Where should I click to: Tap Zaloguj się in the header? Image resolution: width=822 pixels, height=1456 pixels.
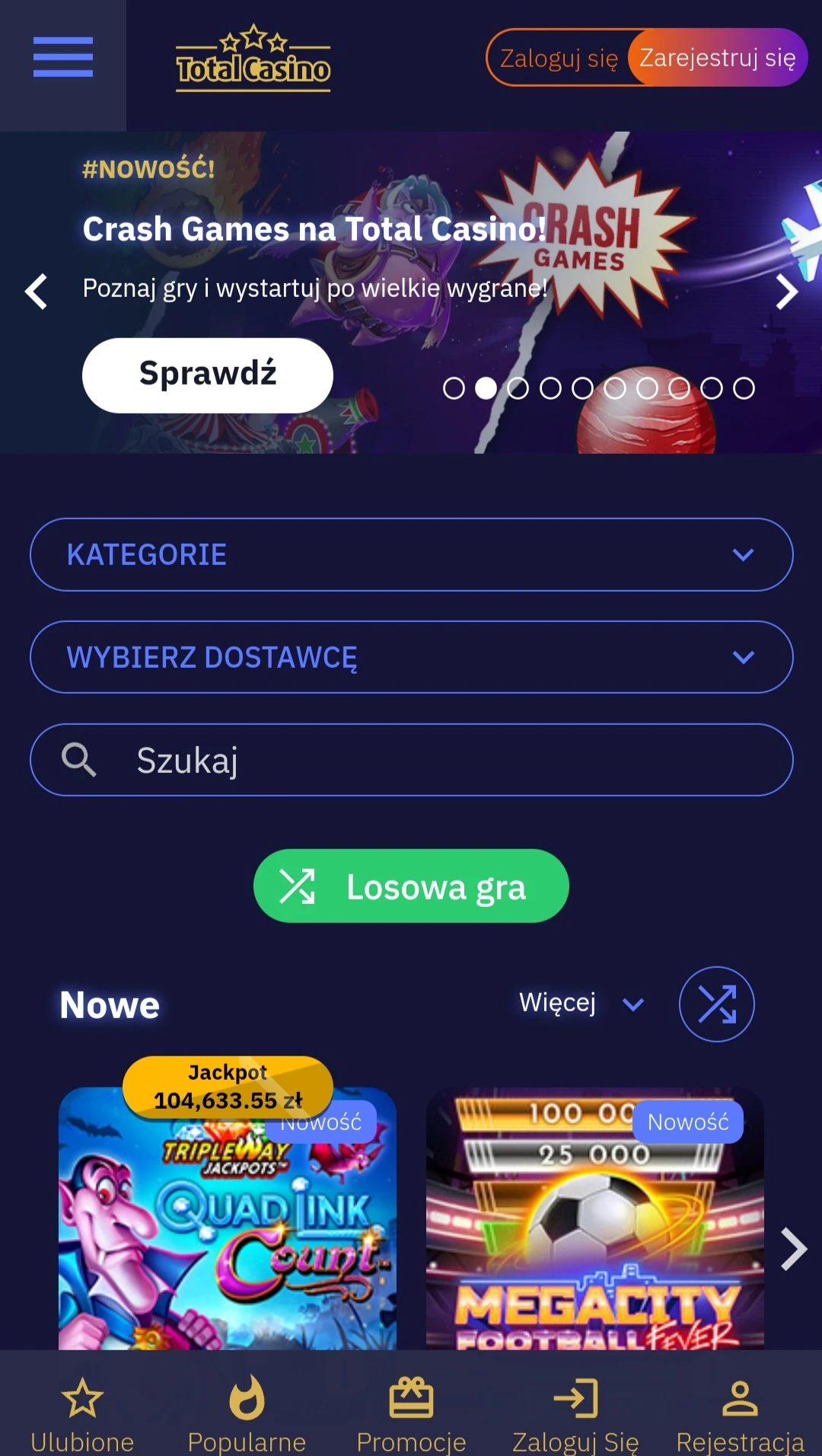click(558, 58)
